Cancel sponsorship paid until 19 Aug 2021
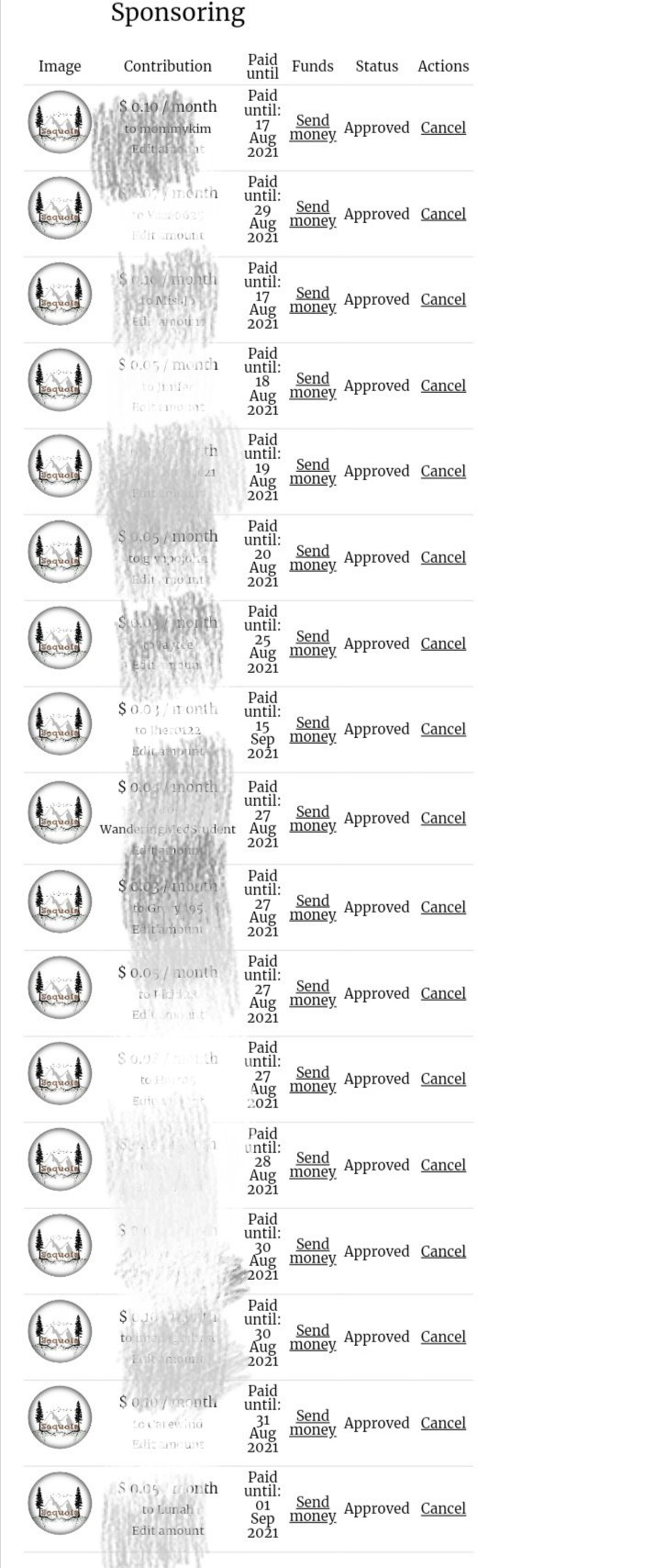Screen dimensions: 655x1568 443,471
